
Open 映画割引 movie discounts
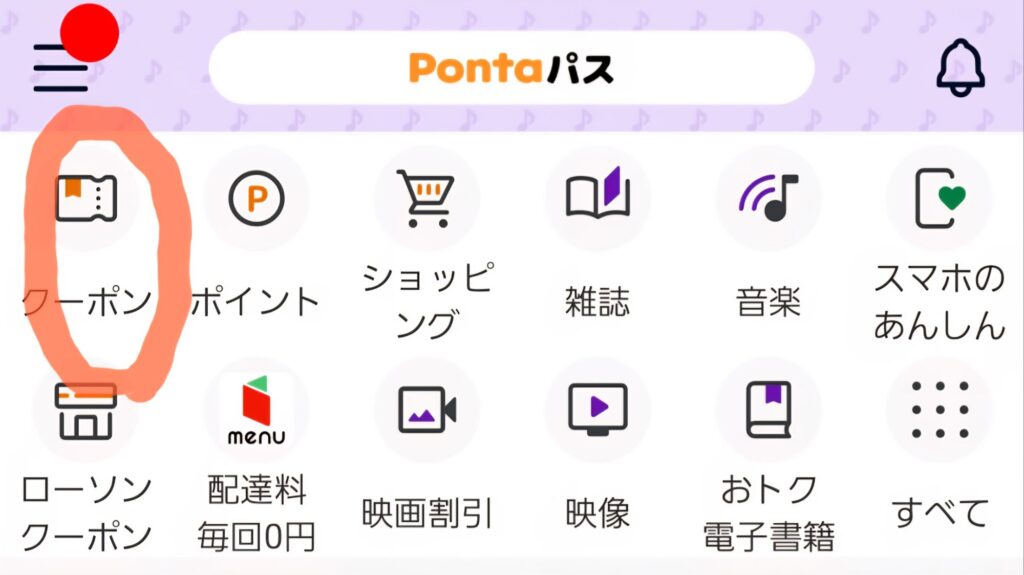pos(427,412)
